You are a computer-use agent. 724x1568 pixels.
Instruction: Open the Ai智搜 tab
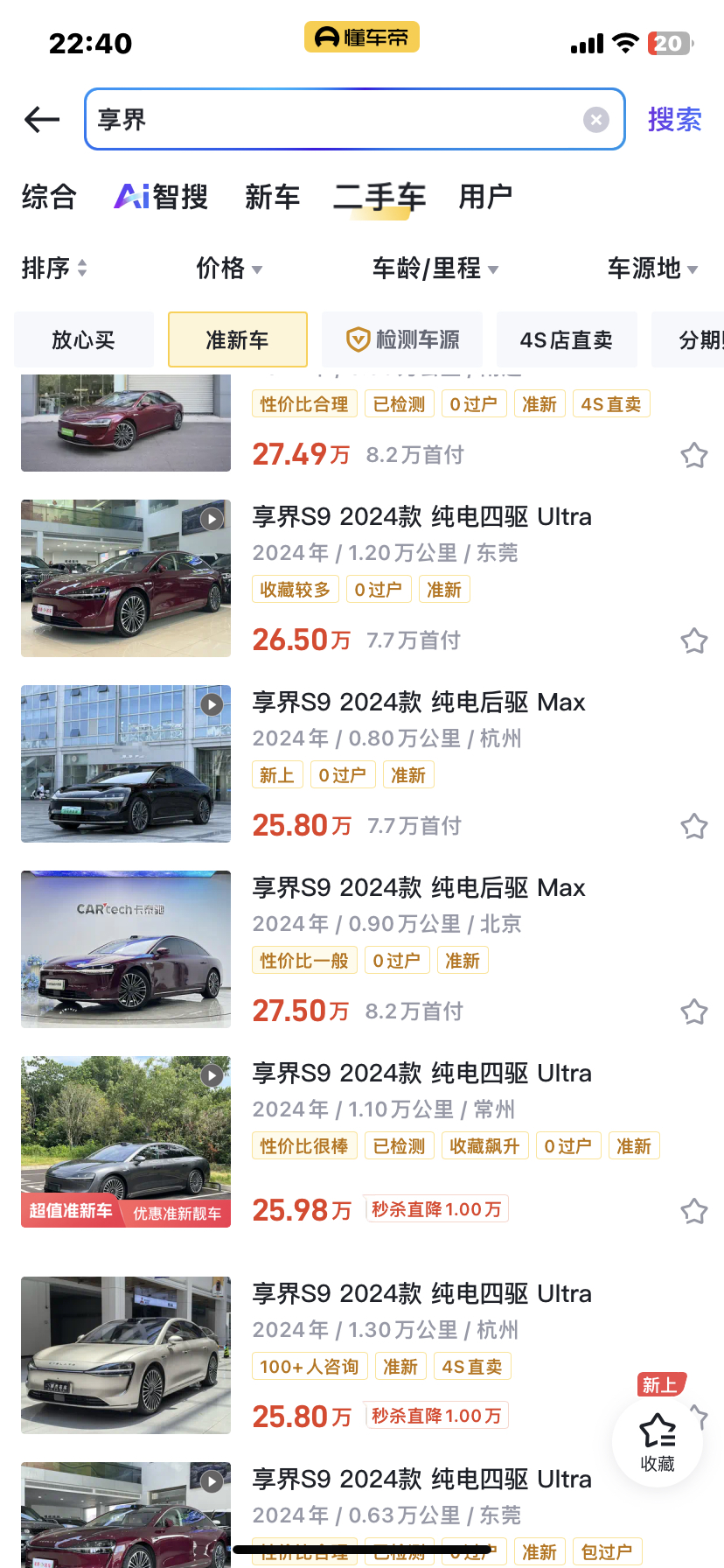pyautogui.click(x=162, y=197)
